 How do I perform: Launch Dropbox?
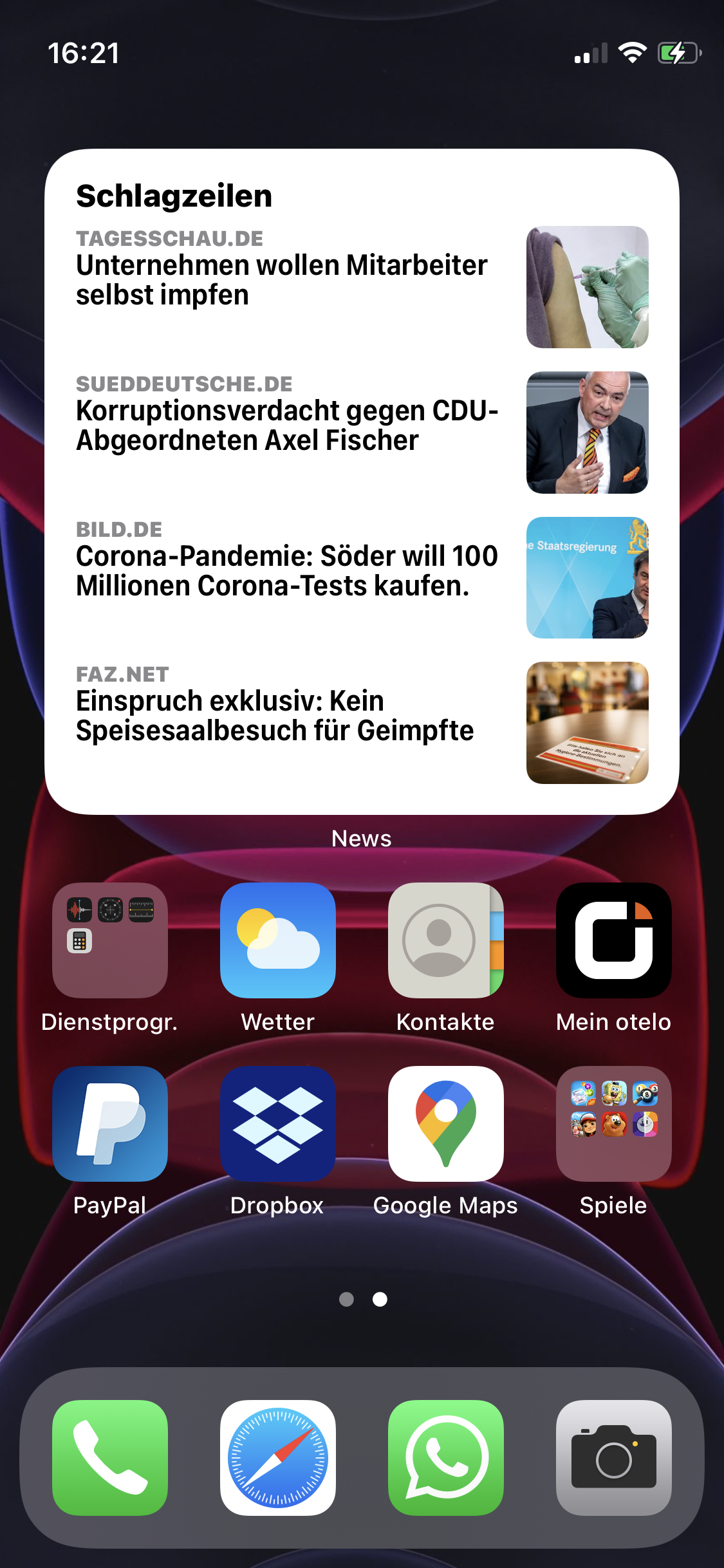coord(278,1124)
